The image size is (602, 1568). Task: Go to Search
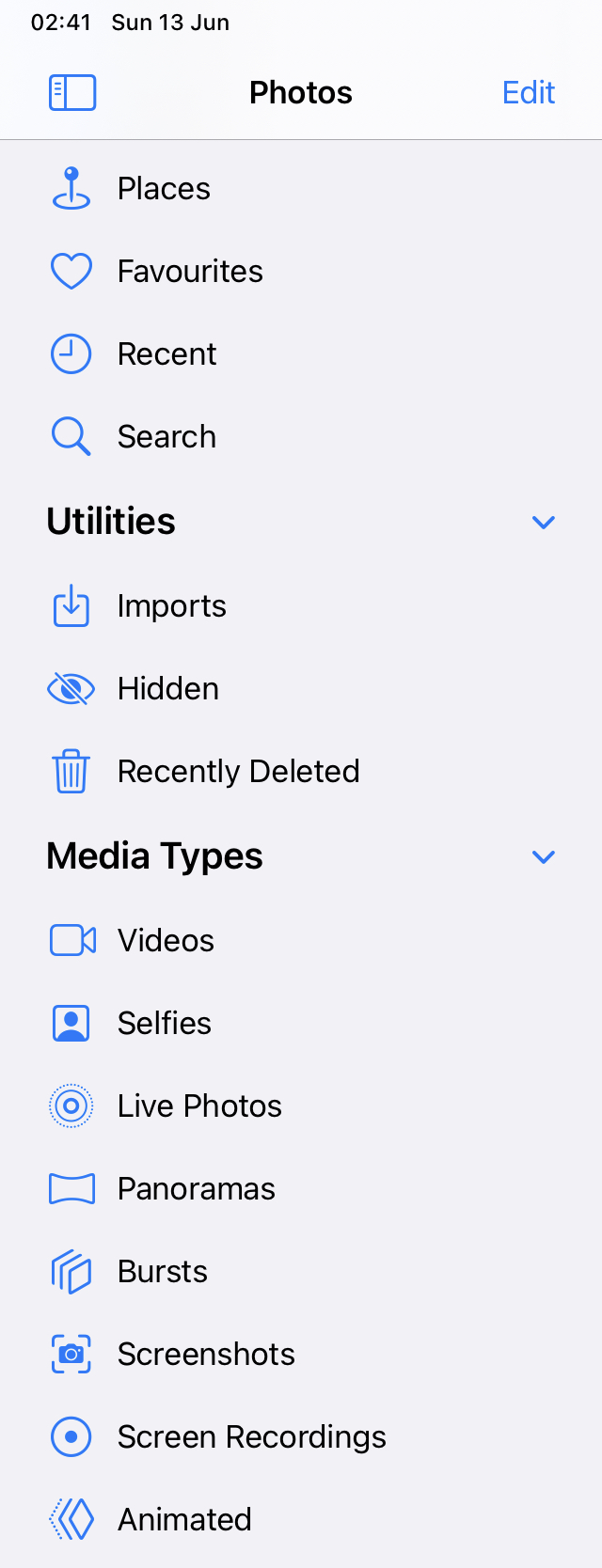(x=166, y=437)
